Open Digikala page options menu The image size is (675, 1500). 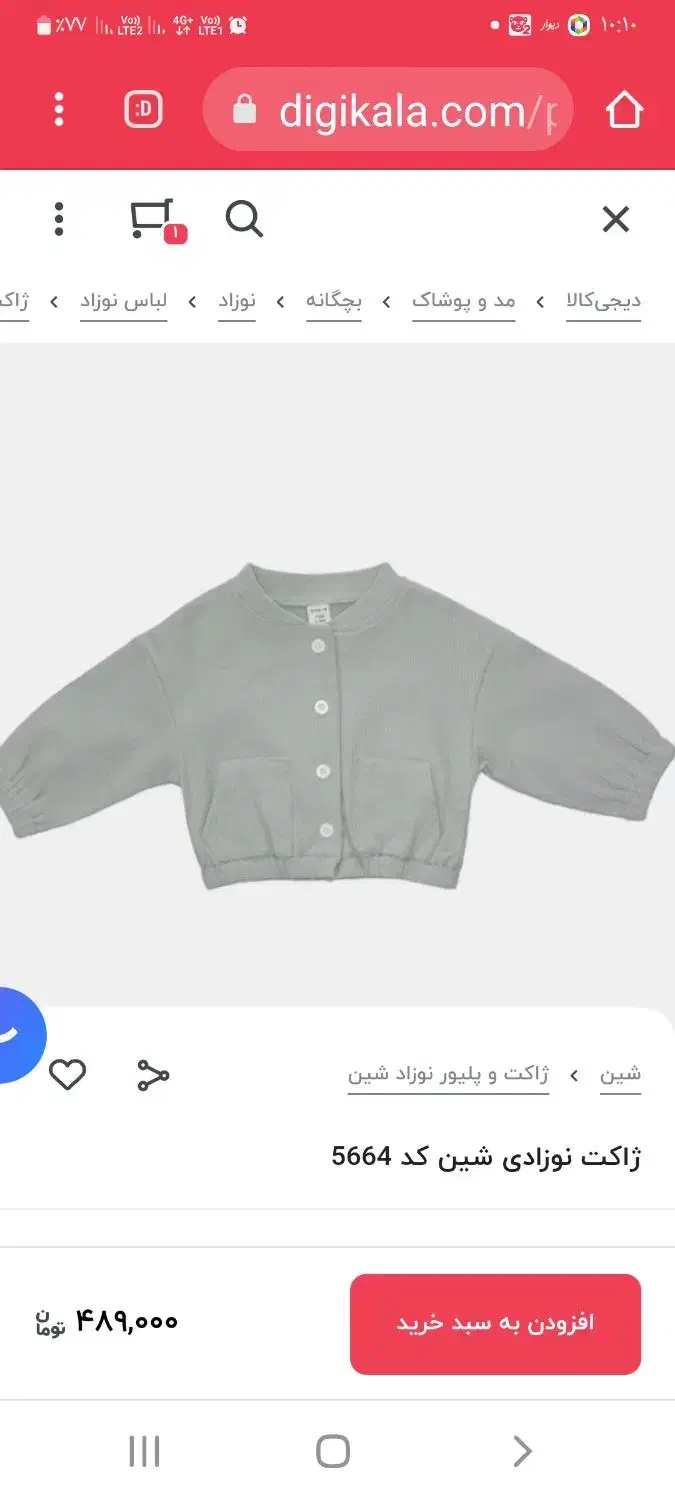pos(59,218)
